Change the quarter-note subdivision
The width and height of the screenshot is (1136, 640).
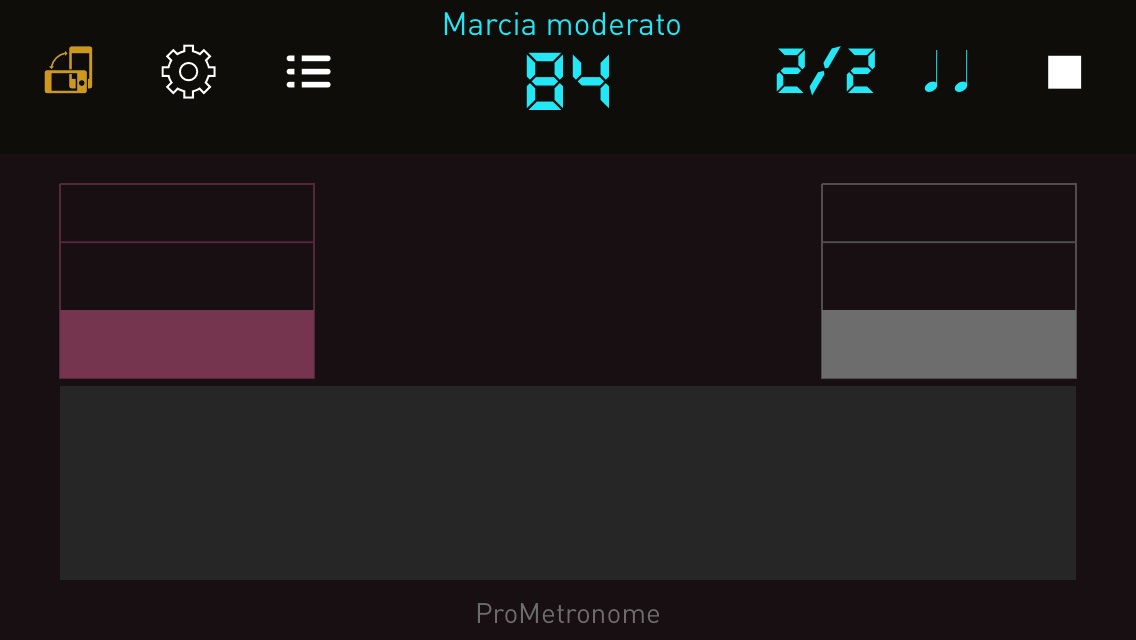pyautogui.click(x=946, y=72)
